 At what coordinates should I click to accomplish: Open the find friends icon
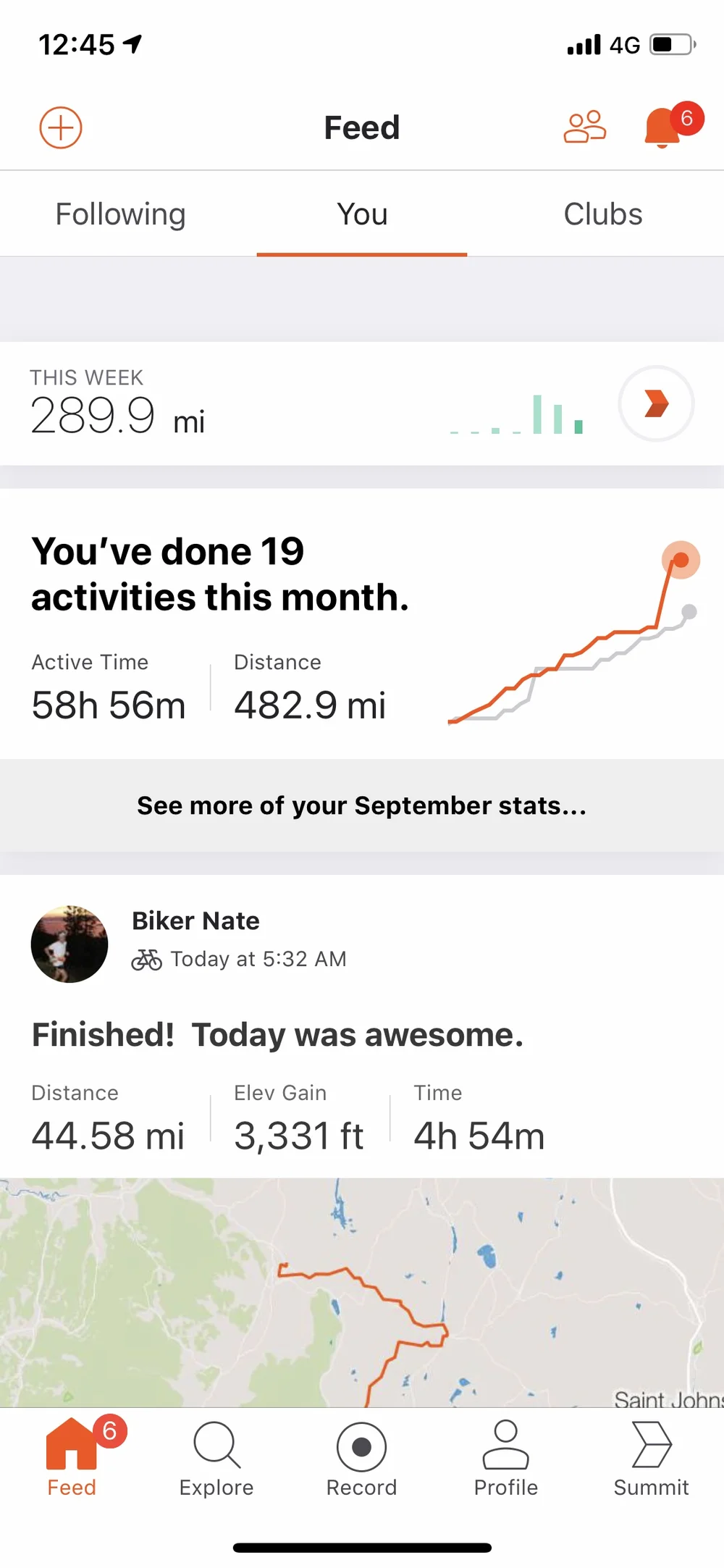584,127
